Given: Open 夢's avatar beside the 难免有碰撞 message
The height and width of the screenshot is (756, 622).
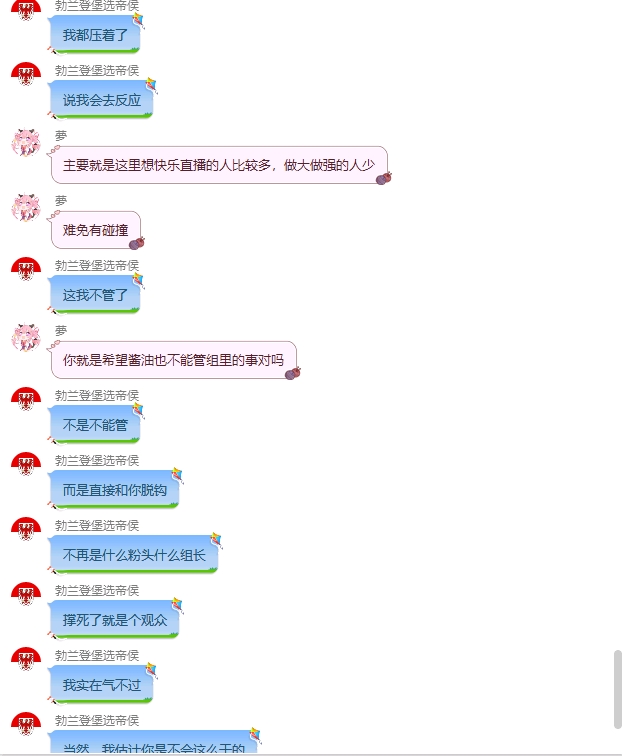Looking at the screenshot, I should pos(26,208).
